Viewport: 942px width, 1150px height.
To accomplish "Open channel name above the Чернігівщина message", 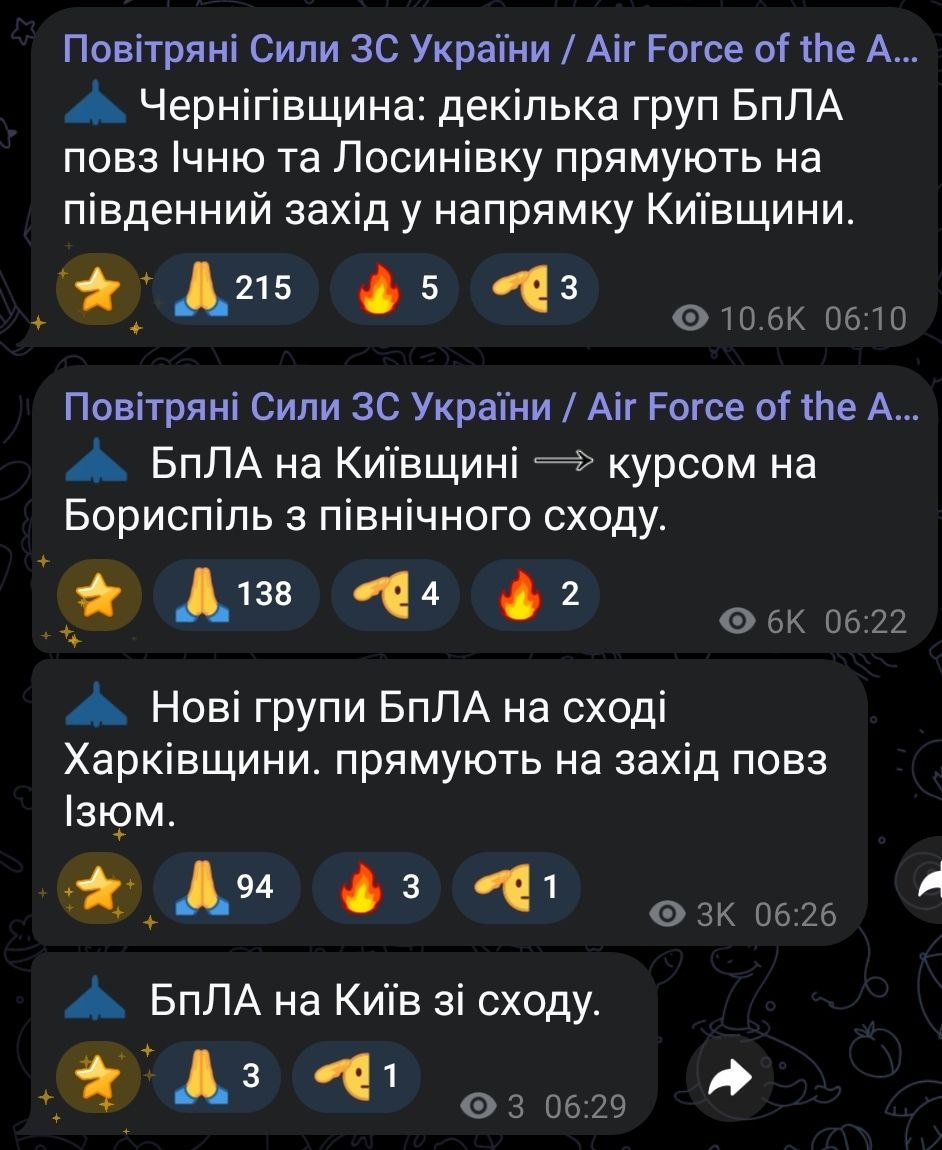I will coord(490,50).
